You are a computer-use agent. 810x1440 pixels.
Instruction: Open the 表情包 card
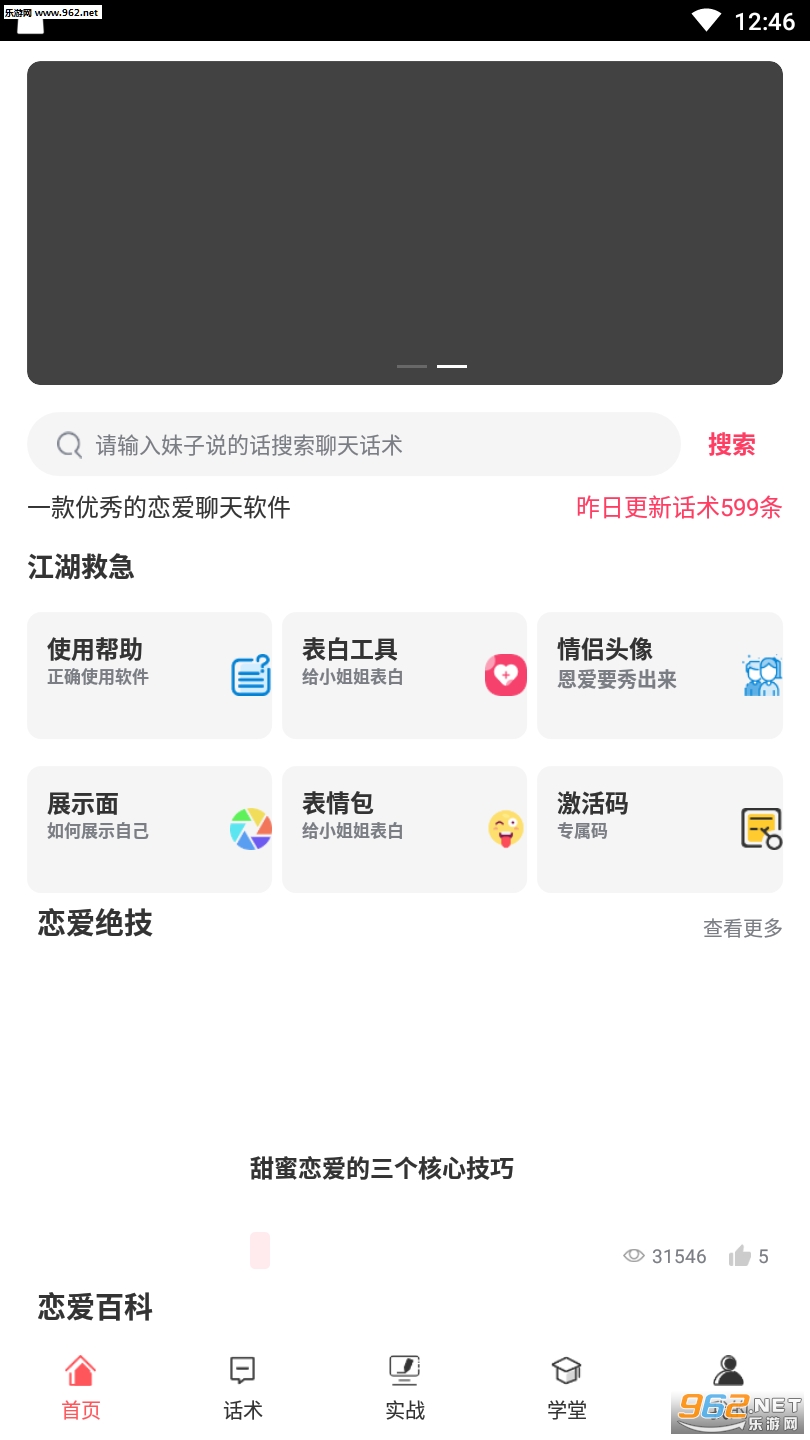[x=404, y=829]
